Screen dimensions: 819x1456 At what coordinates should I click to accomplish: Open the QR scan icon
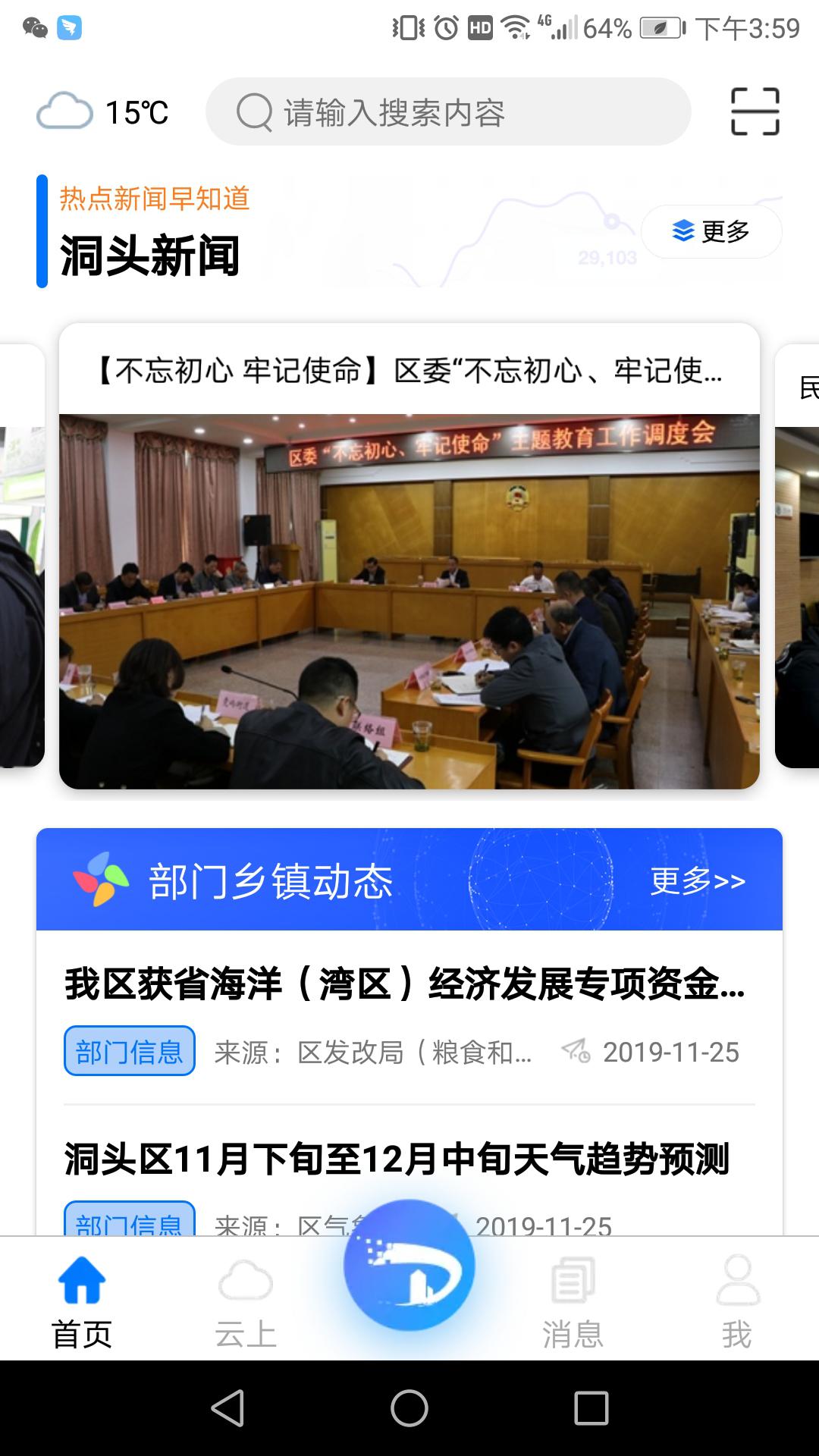coord(755,111)
